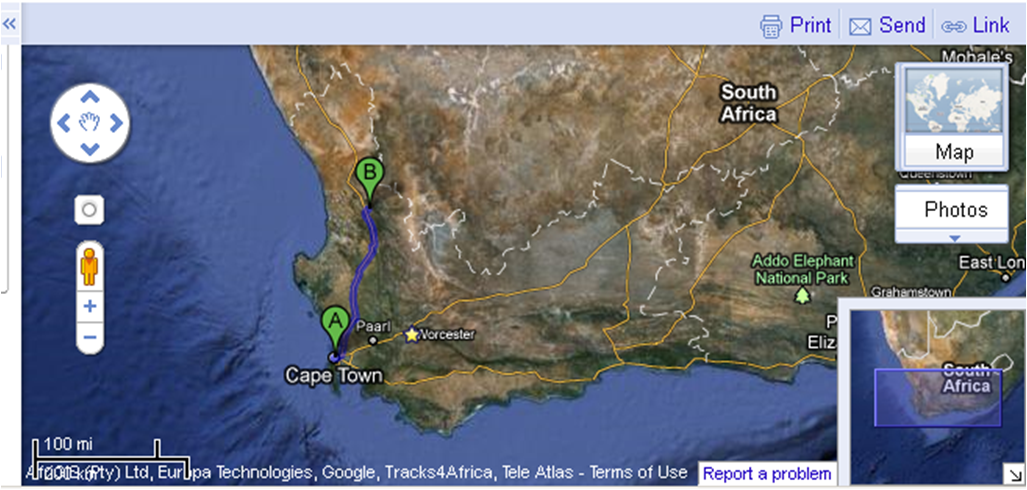
Task: Tap the starred Worcester place marker
Action: [409, 334]
